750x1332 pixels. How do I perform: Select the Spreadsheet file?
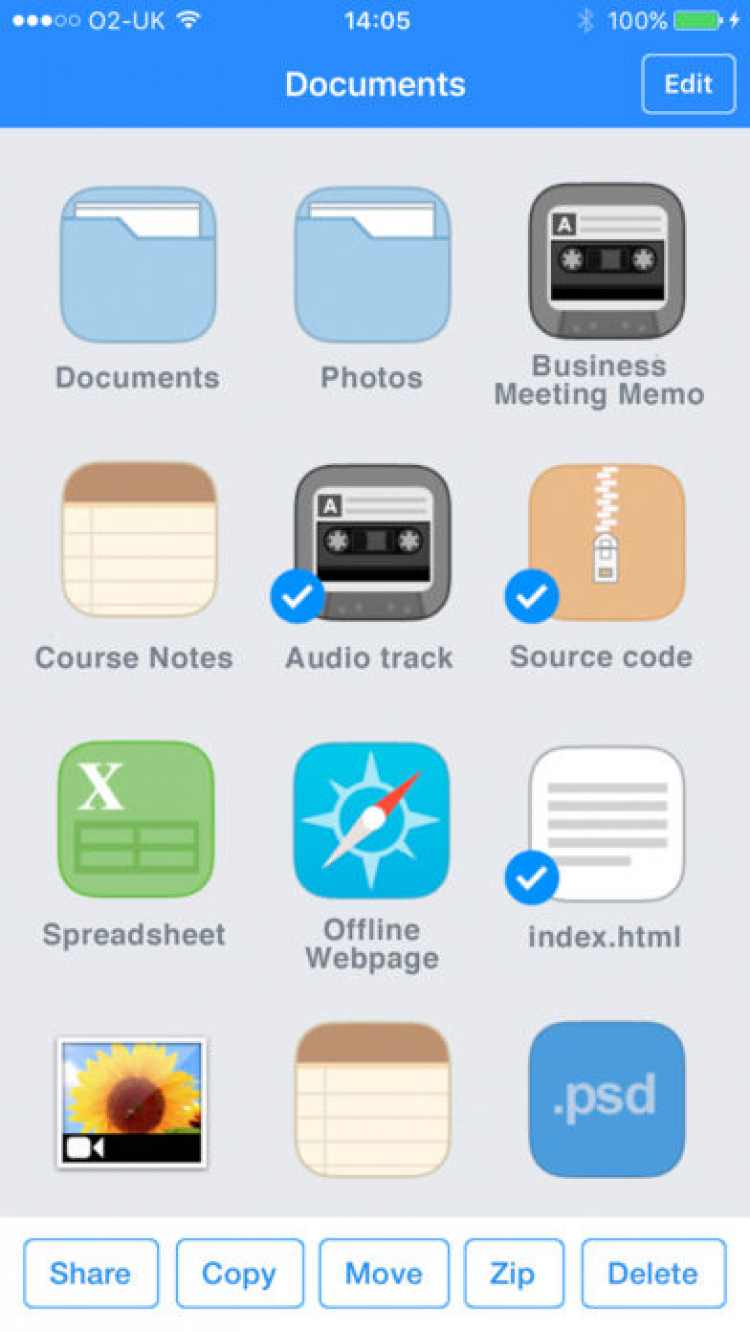click(x=136, y=819)
